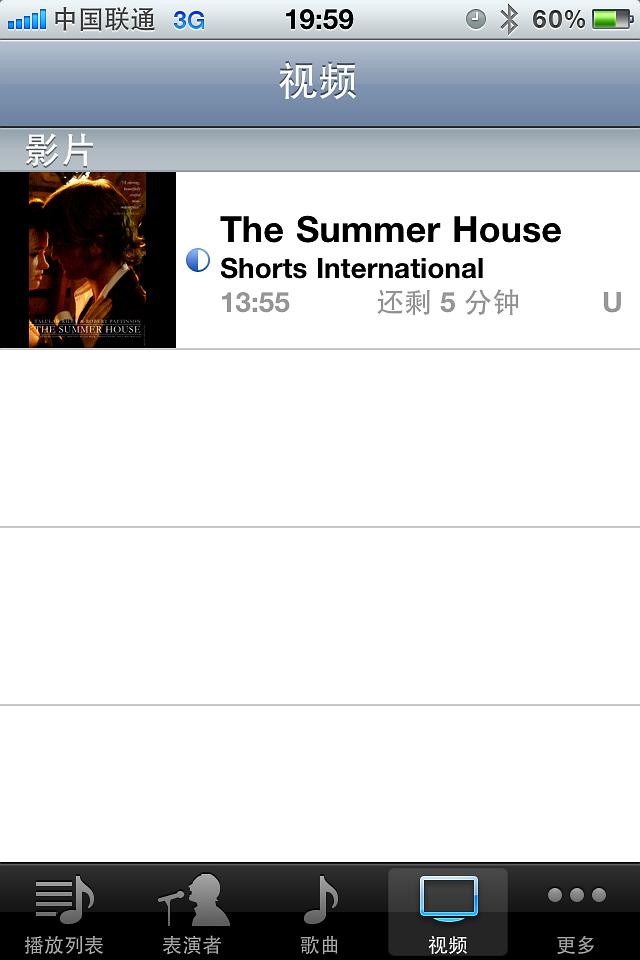Play The Summer House video

point(390,260)
